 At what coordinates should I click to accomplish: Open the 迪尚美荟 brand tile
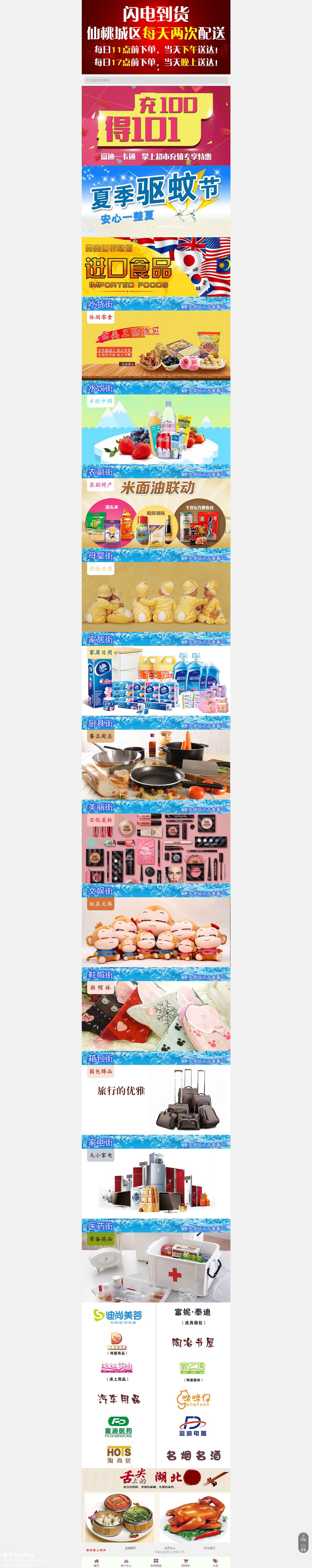coord(118,1316)
